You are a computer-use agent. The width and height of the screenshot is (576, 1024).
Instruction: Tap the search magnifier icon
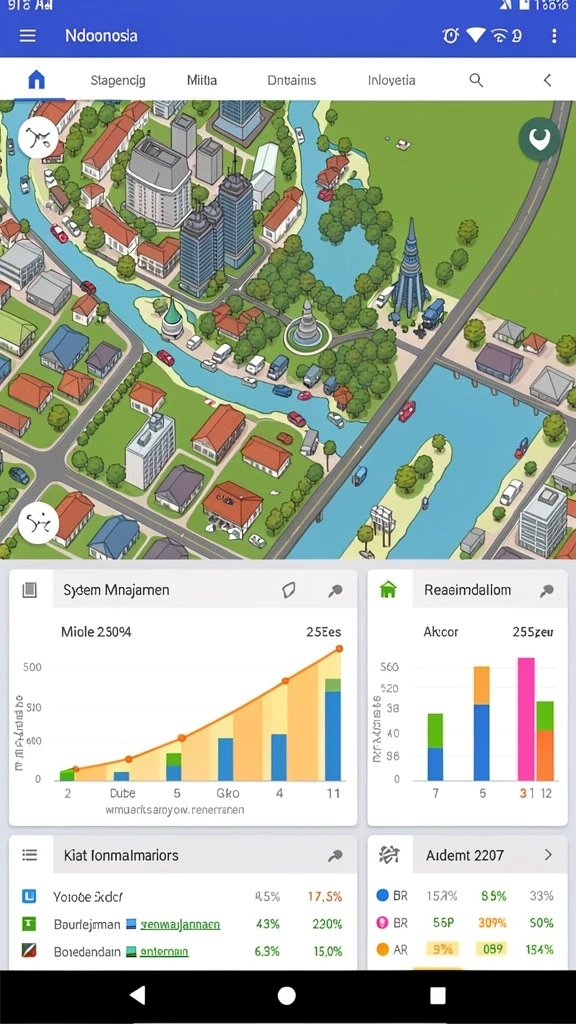pos(476,80)
